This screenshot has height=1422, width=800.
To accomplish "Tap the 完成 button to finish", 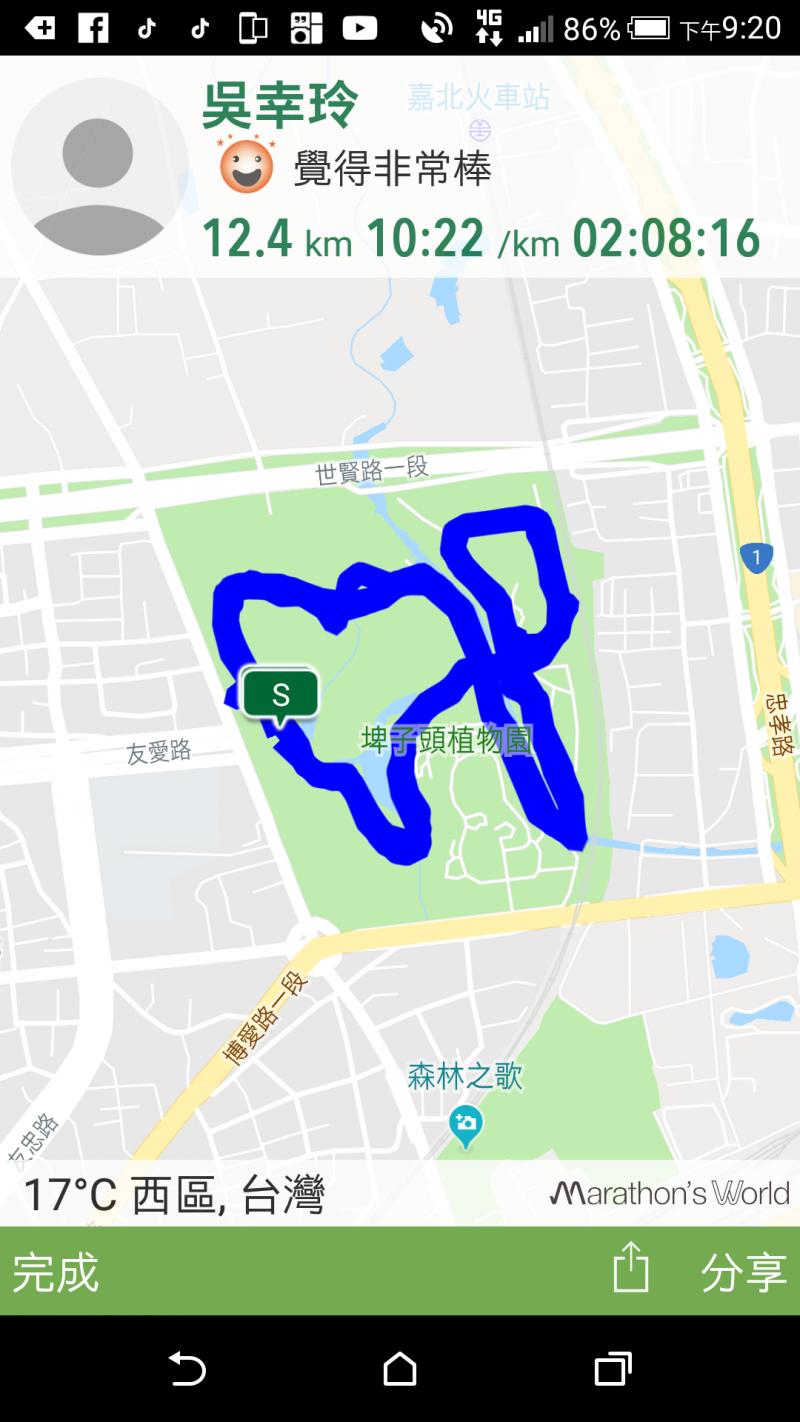I will click(x=56, y=1272).
